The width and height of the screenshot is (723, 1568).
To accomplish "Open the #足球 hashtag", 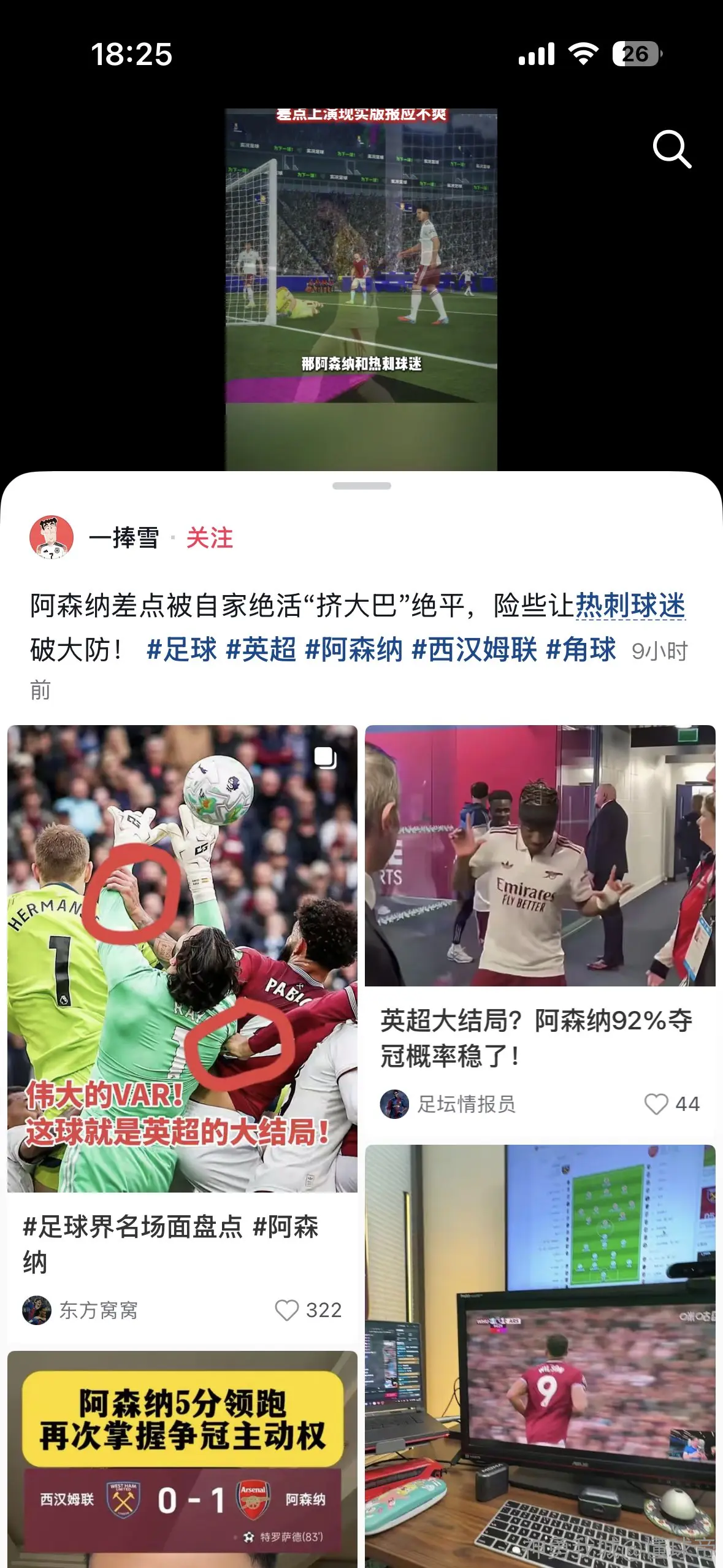I will [182, 649].
